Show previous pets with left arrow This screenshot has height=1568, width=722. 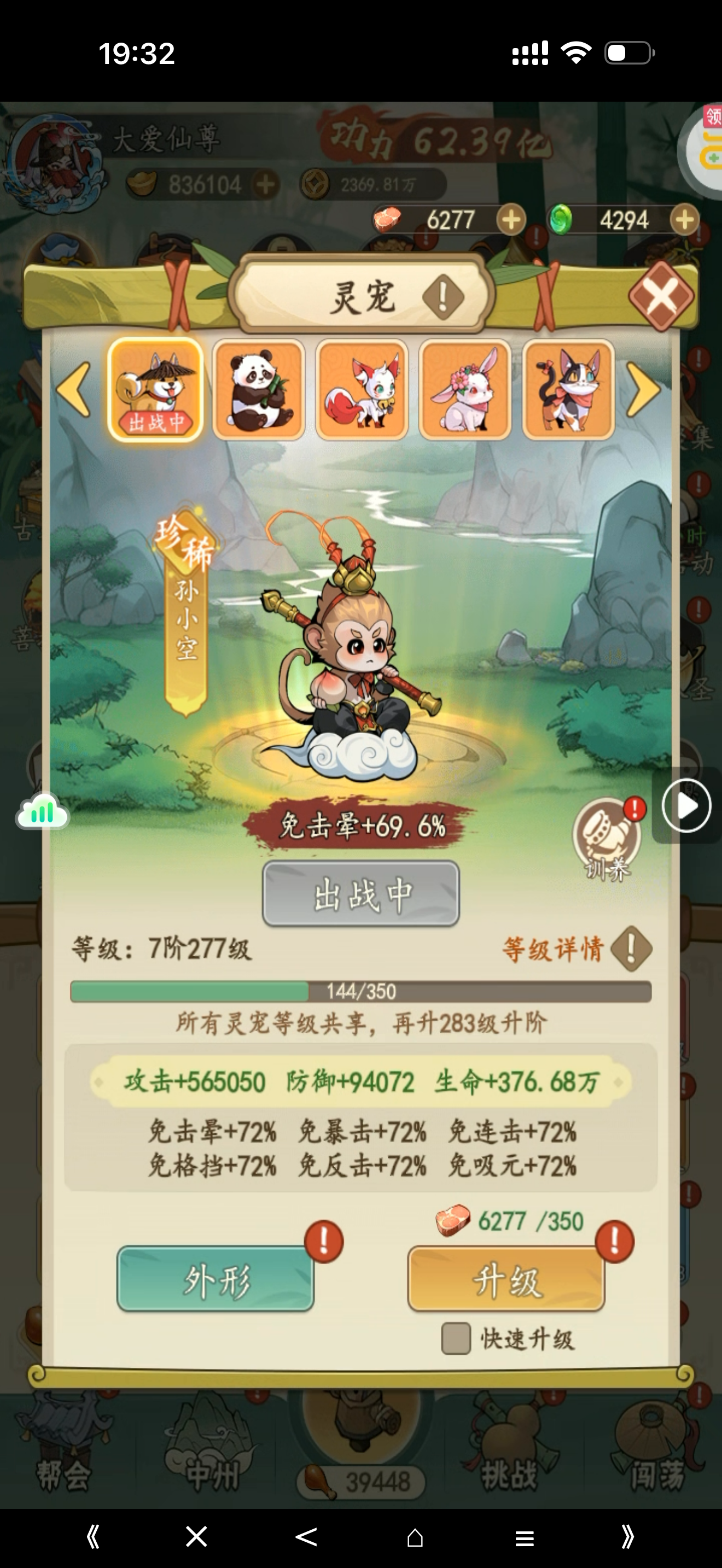pos(74,390)
